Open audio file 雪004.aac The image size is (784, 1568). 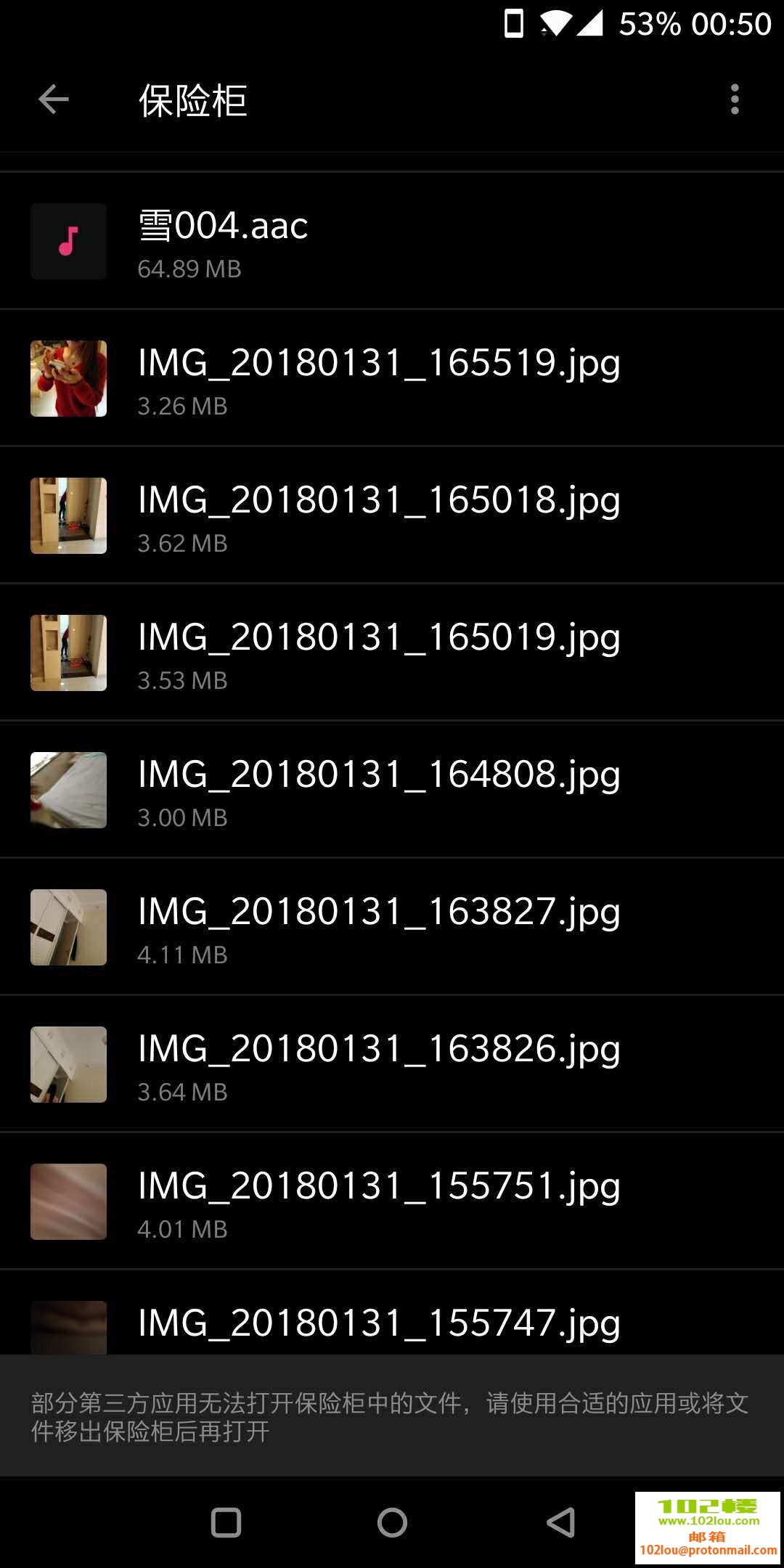tap(392, 241)
